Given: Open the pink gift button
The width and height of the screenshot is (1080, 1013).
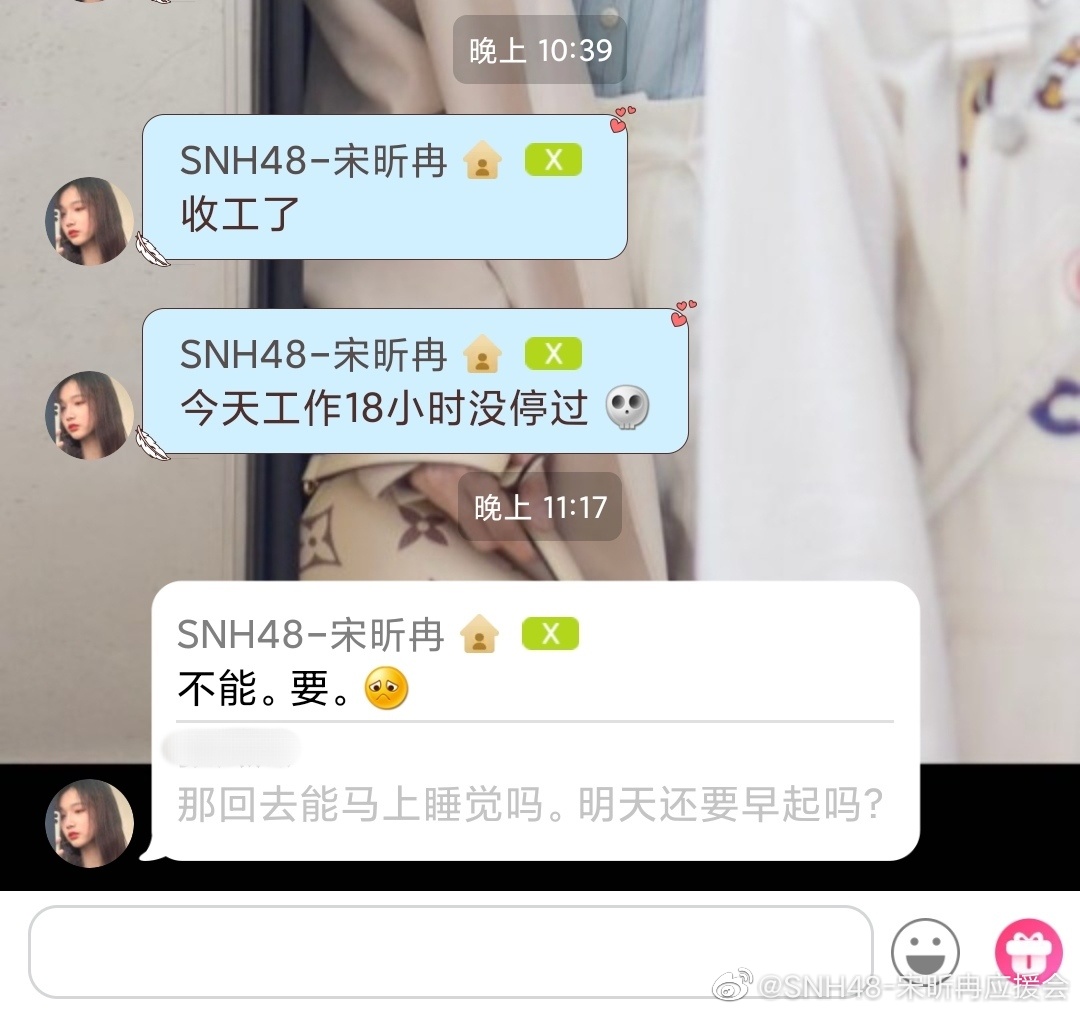Looking at the screenshot, I should (1027, 952).
